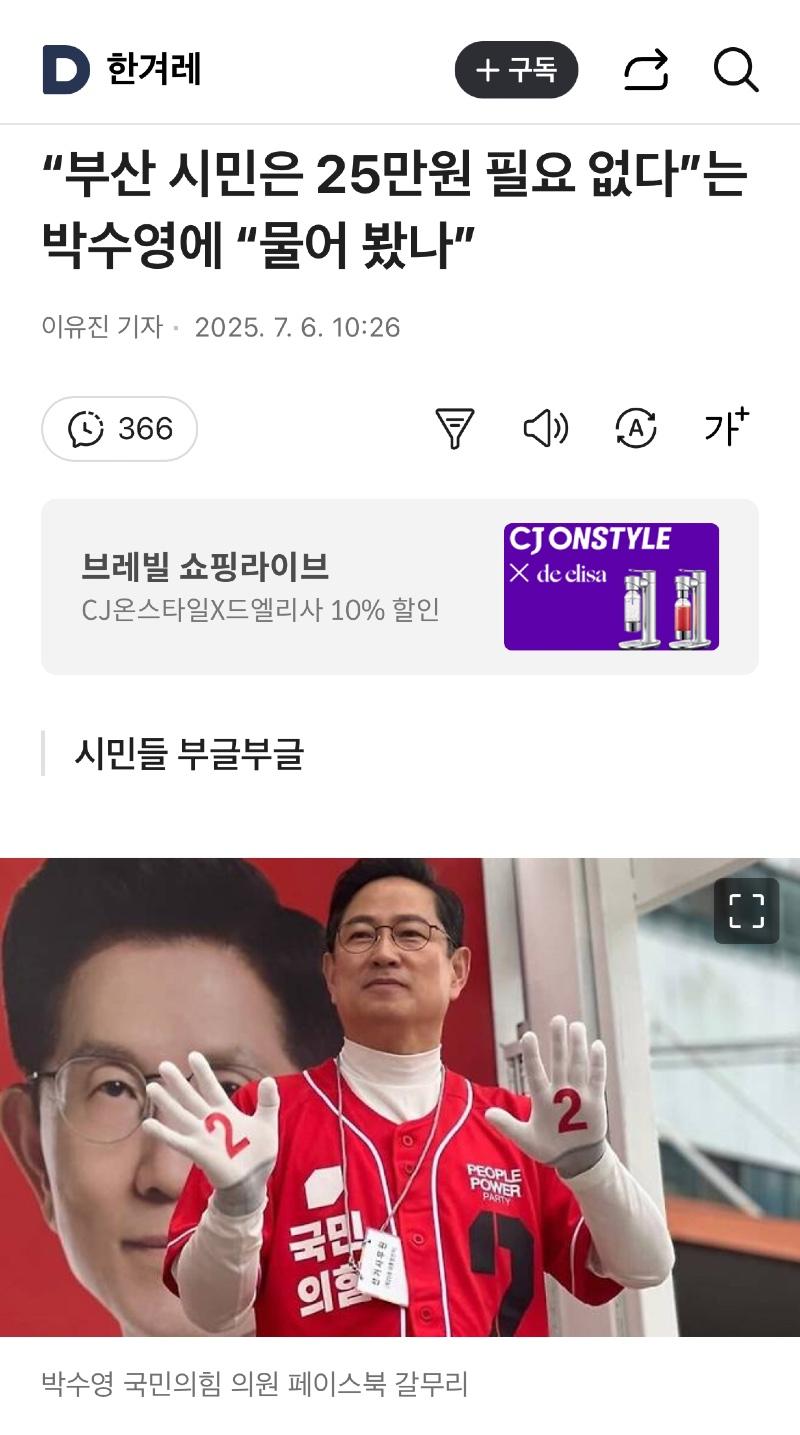Open the 브레빌 쇼핑라이브 ad banner
This screenshot has height=1435, width=800.
pyautogui.click(x=399, y=587)
